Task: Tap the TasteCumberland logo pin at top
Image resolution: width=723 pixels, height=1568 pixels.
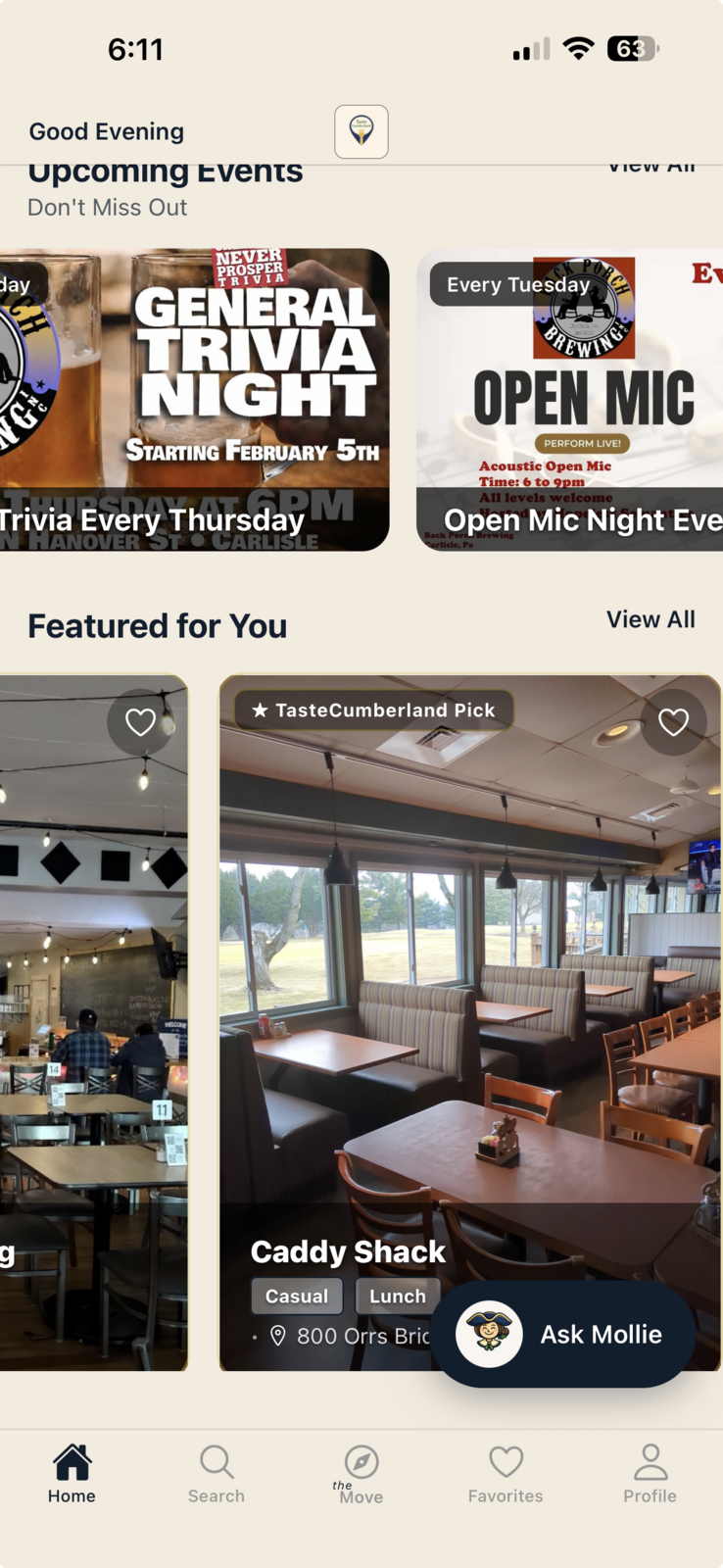Action: click(361, 130)
